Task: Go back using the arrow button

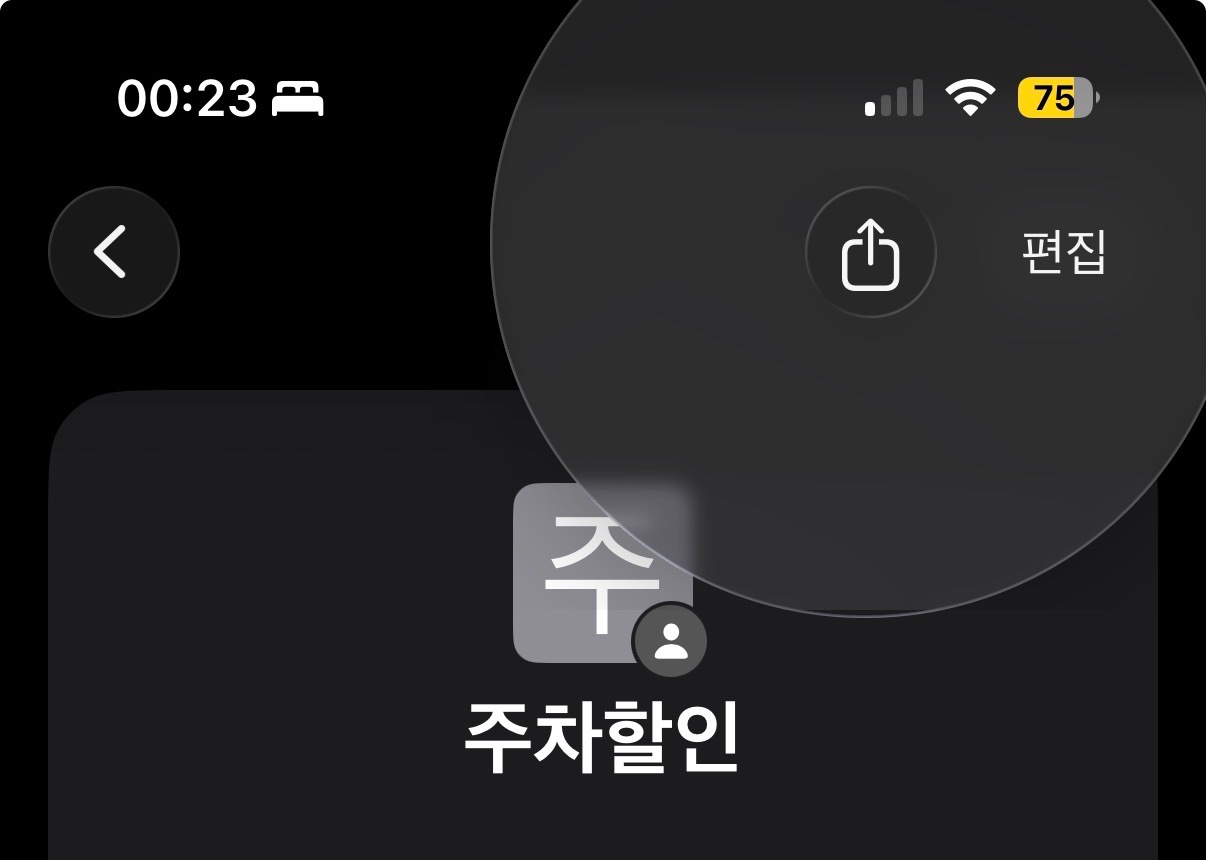Action: point(113,251)
